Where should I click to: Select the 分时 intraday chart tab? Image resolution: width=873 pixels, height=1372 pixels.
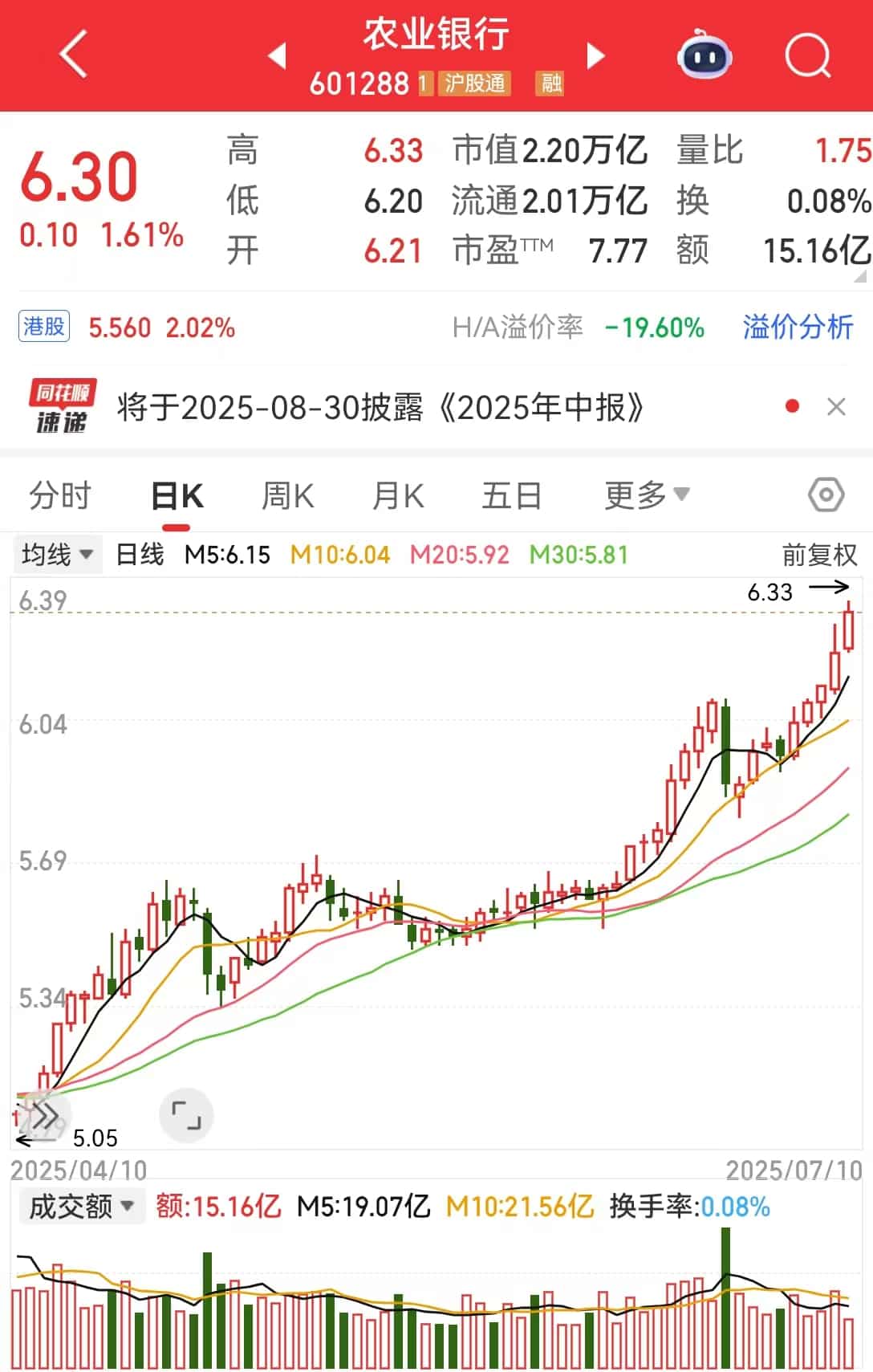tap(59, 495)
